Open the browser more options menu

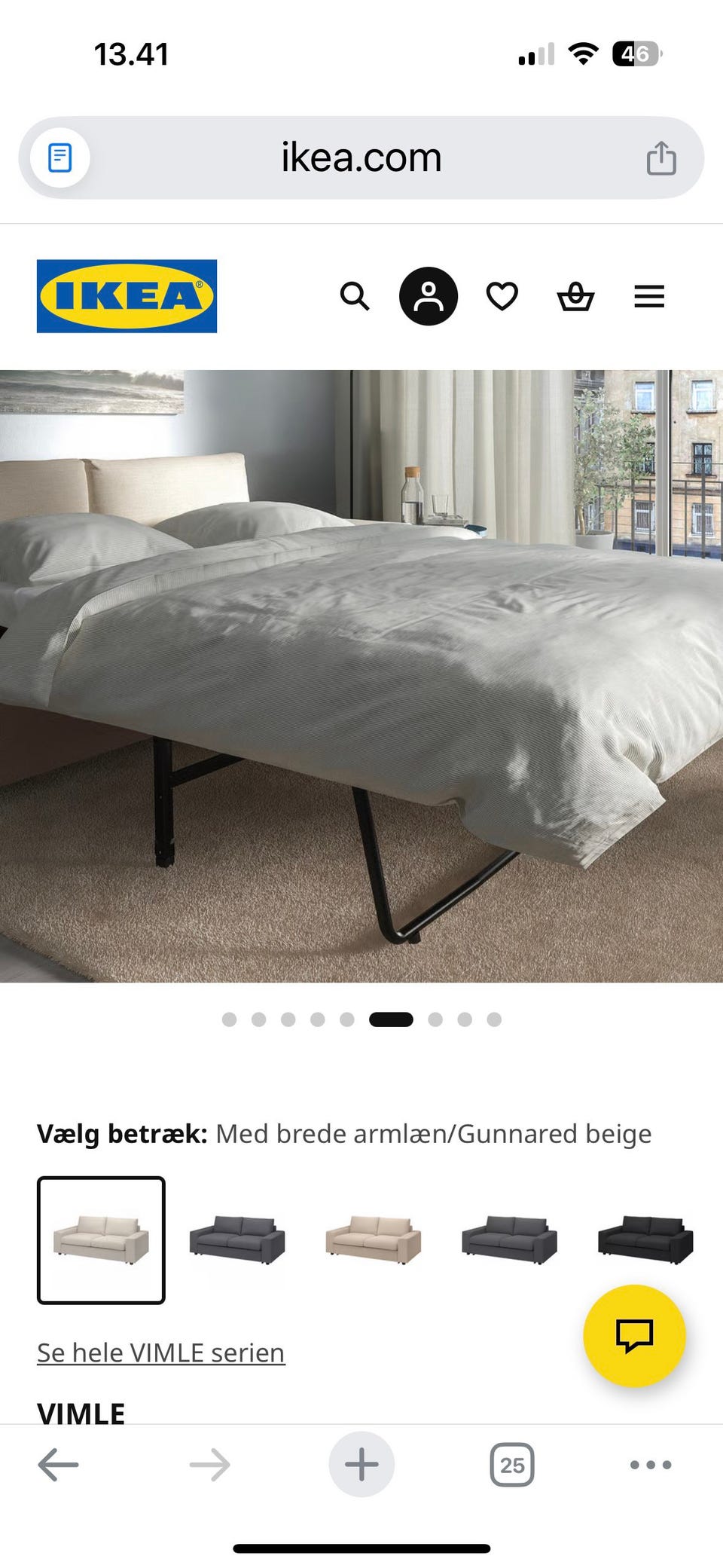[x=649, y=1464]
